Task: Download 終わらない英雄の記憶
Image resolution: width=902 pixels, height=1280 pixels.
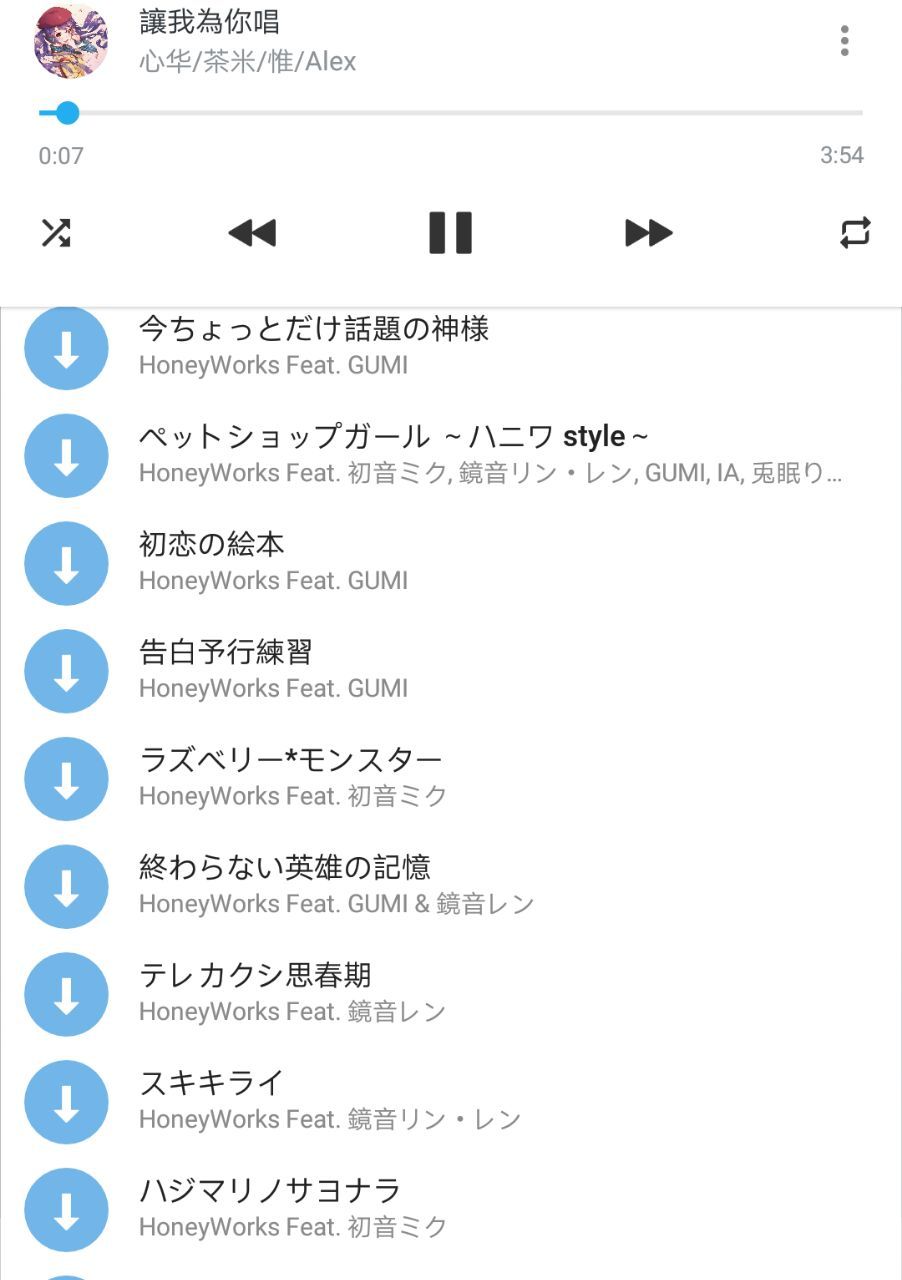Action: pos(66,887)
